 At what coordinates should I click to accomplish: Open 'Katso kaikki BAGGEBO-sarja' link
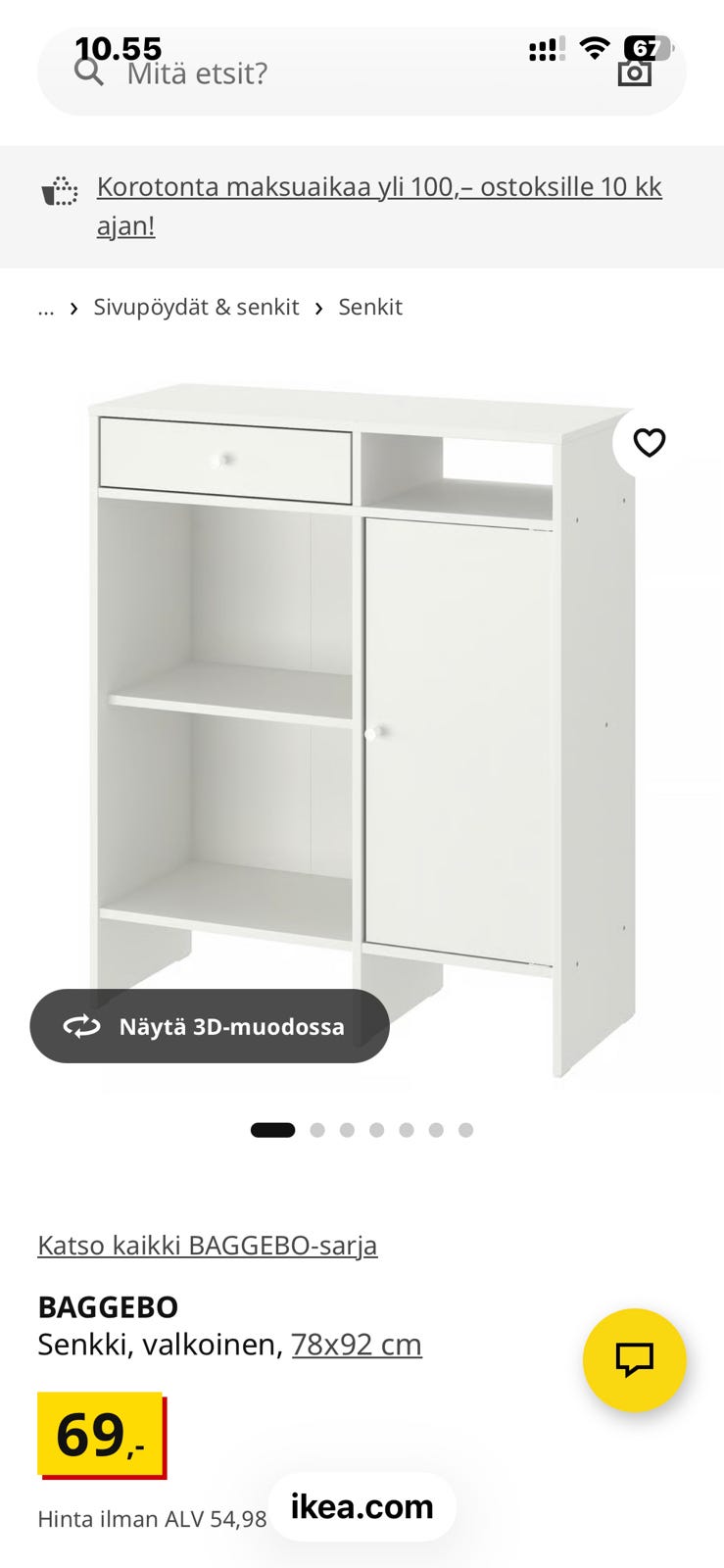207,1246
